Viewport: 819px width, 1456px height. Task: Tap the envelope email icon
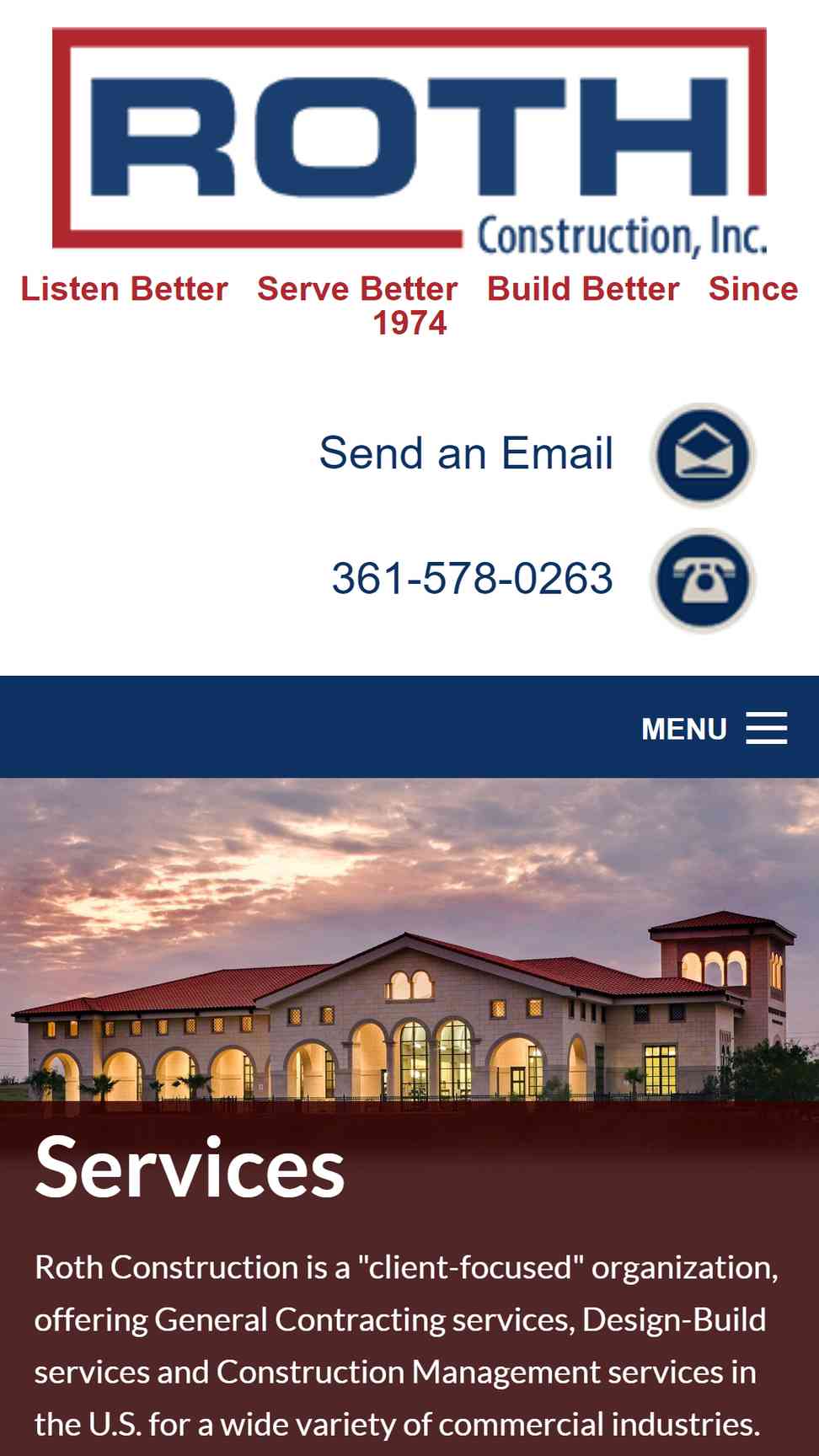703,455
